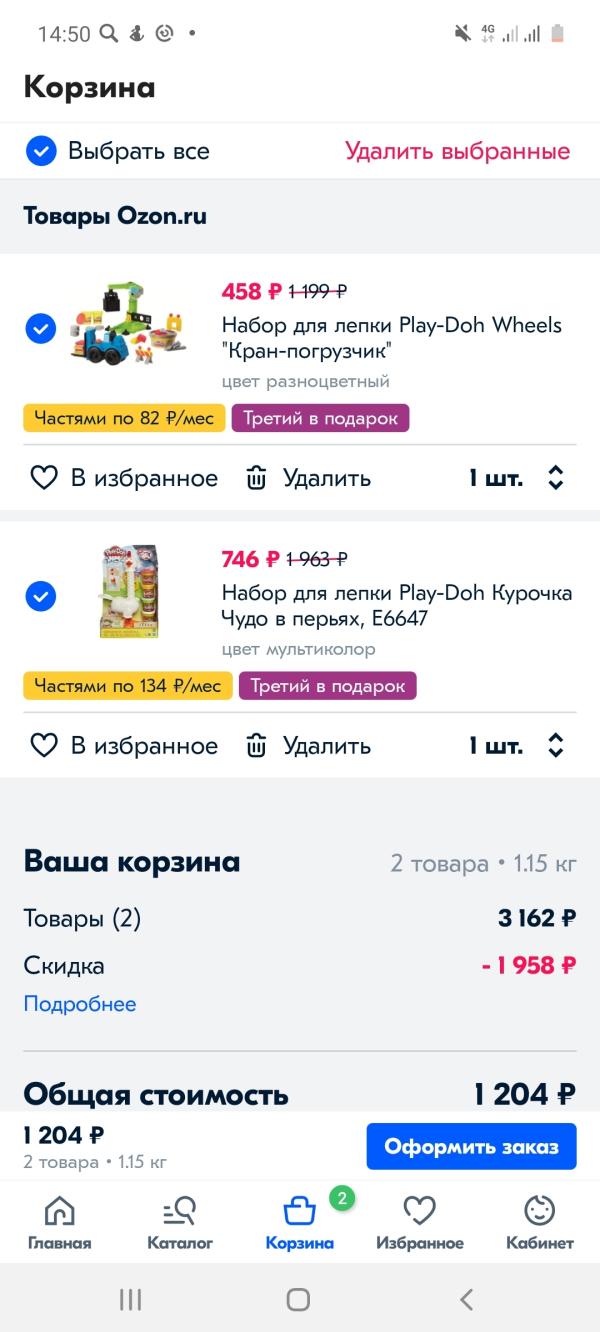Uncheck the Кран-погрузчик item checkbox
Viewport: 600px width, 1332px height.
point(41,328)
